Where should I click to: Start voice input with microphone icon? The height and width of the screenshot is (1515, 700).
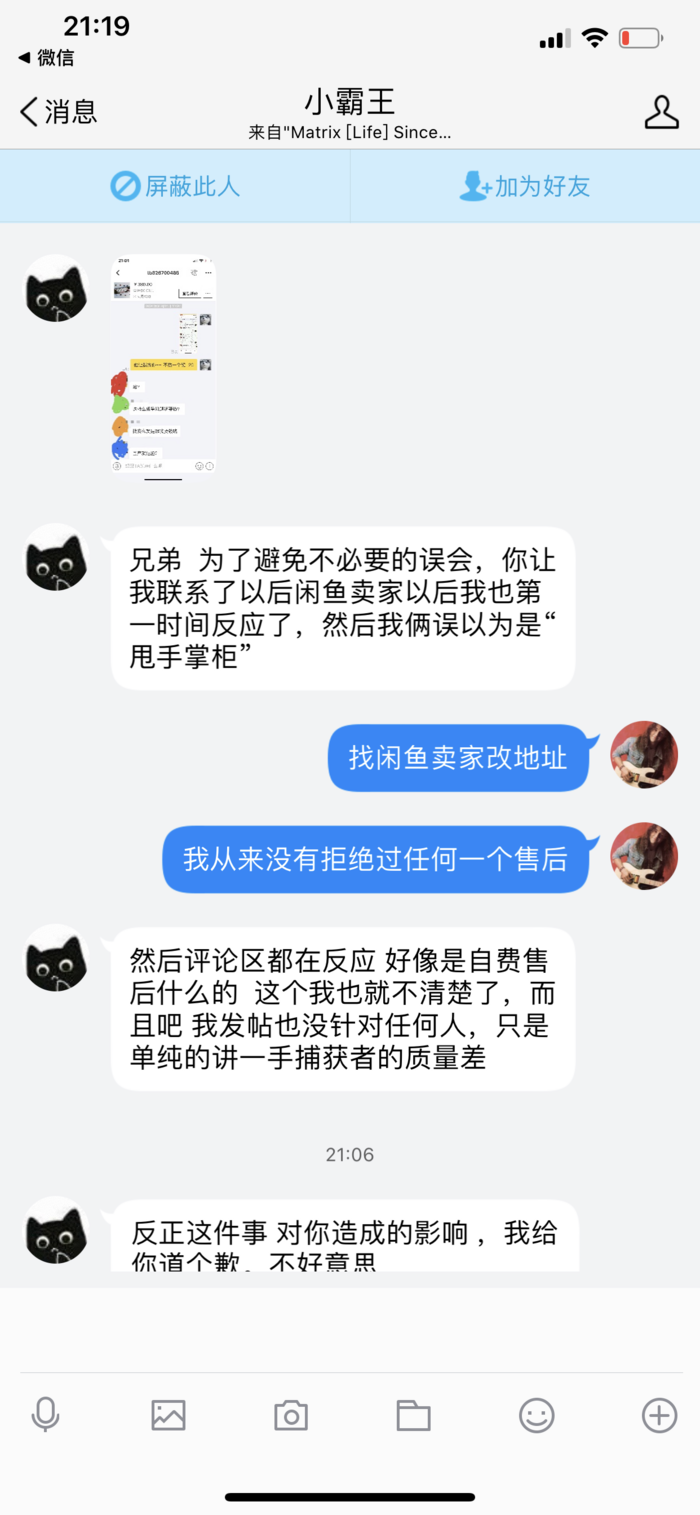tap(45, 1415)
